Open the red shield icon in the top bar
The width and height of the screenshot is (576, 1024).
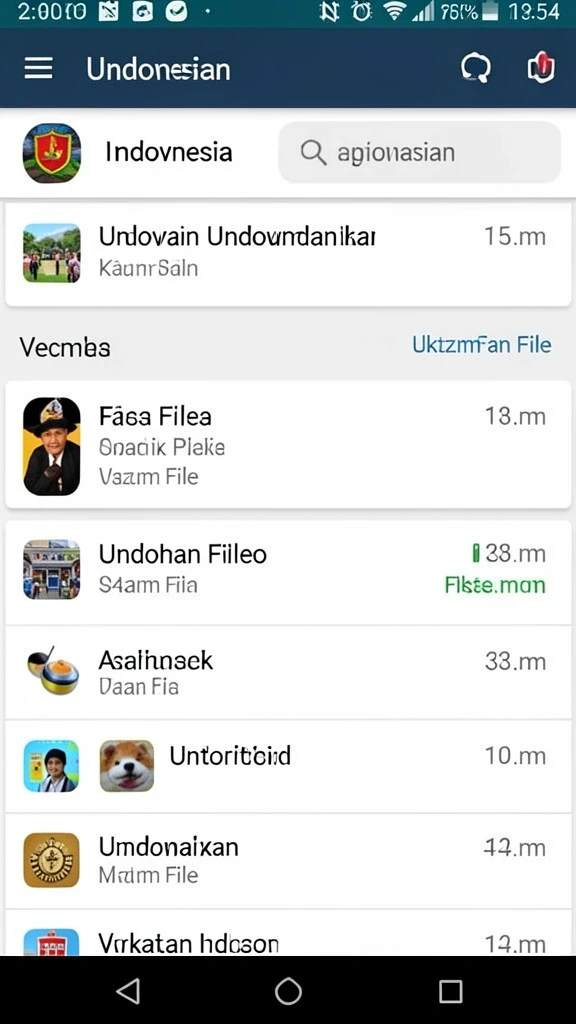(541, 68)
